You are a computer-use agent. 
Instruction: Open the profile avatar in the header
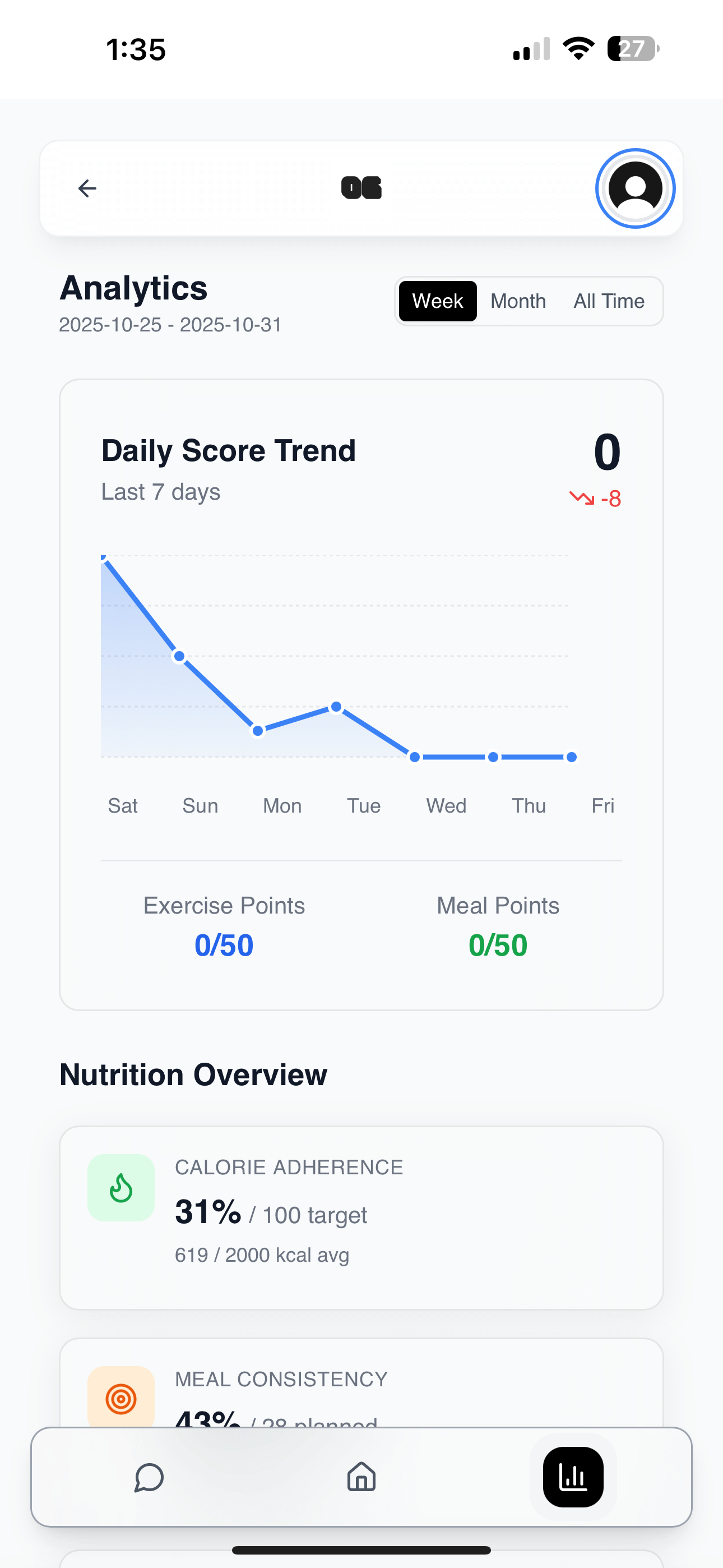(635, 188)
